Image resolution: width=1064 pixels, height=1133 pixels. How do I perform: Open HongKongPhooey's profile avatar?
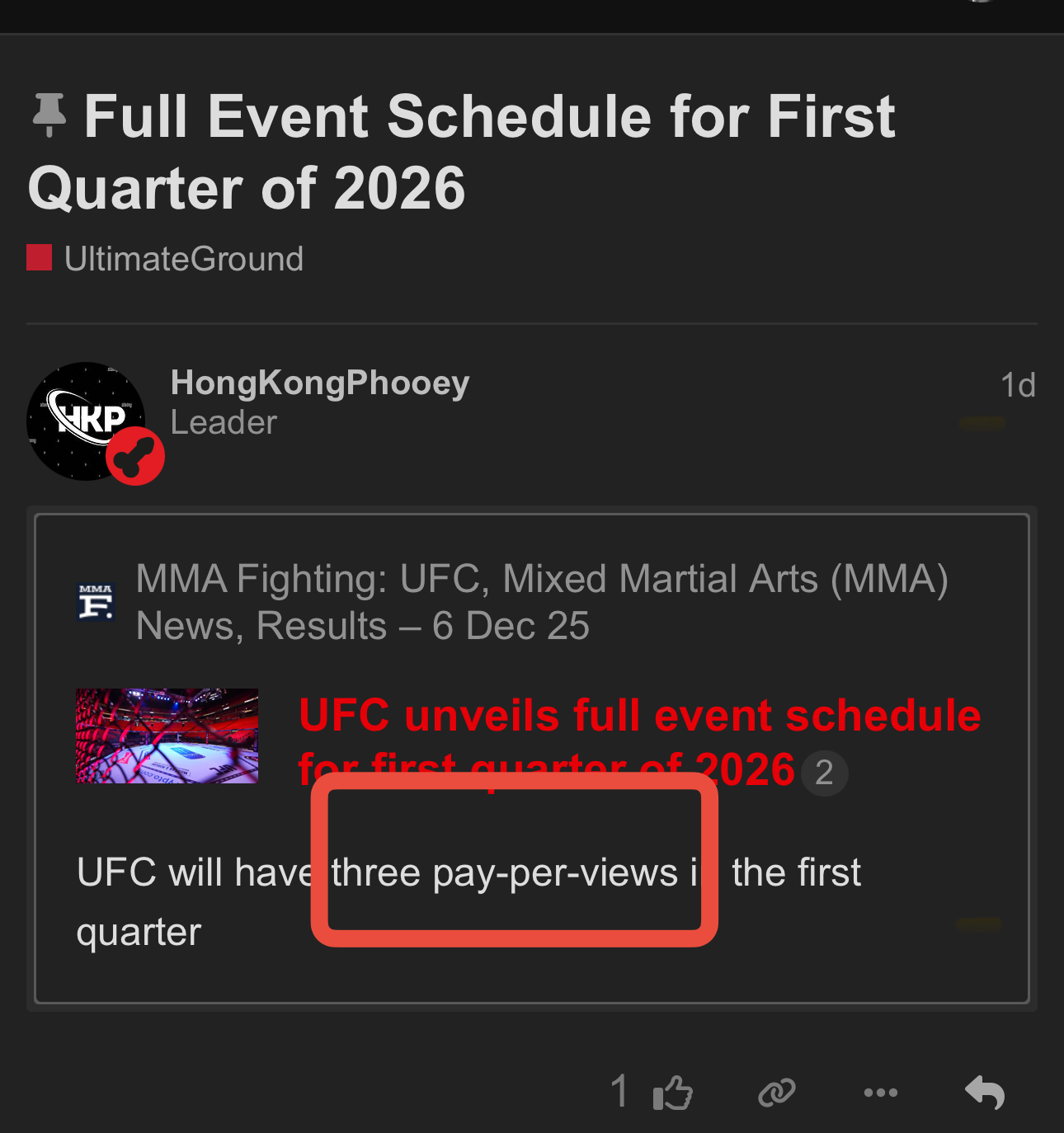coord(87,421)
